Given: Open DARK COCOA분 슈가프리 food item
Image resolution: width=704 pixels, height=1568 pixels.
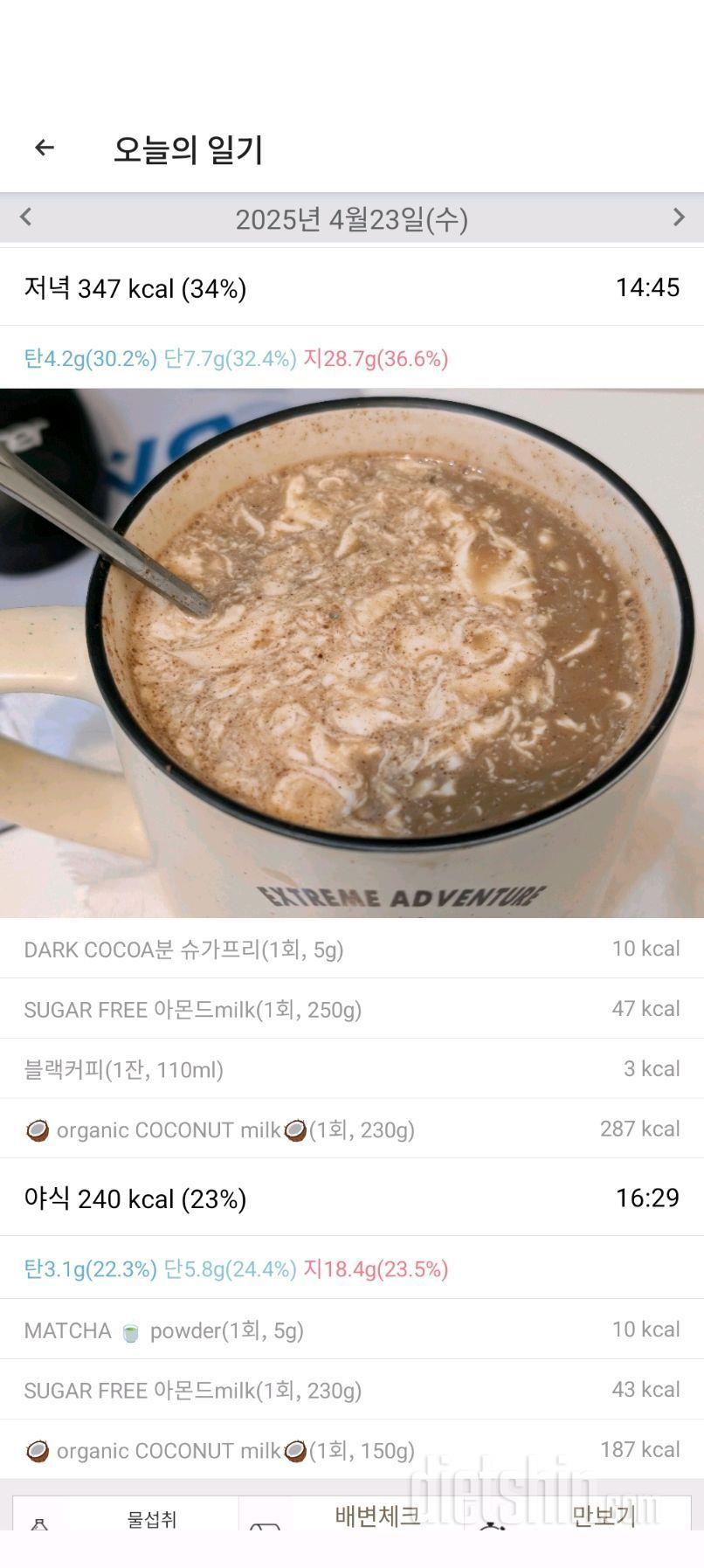Looking at the screenshot, I should click(351, 949).
